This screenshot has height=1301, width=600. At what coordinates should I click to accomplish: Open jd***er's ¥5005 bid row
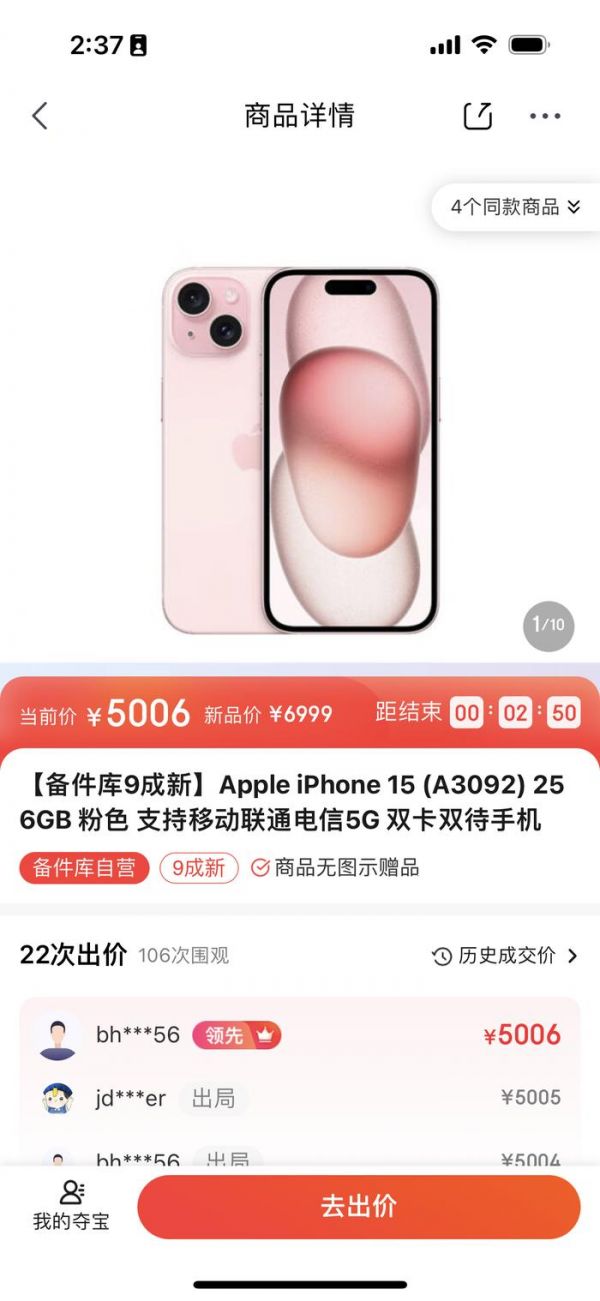300,1098
